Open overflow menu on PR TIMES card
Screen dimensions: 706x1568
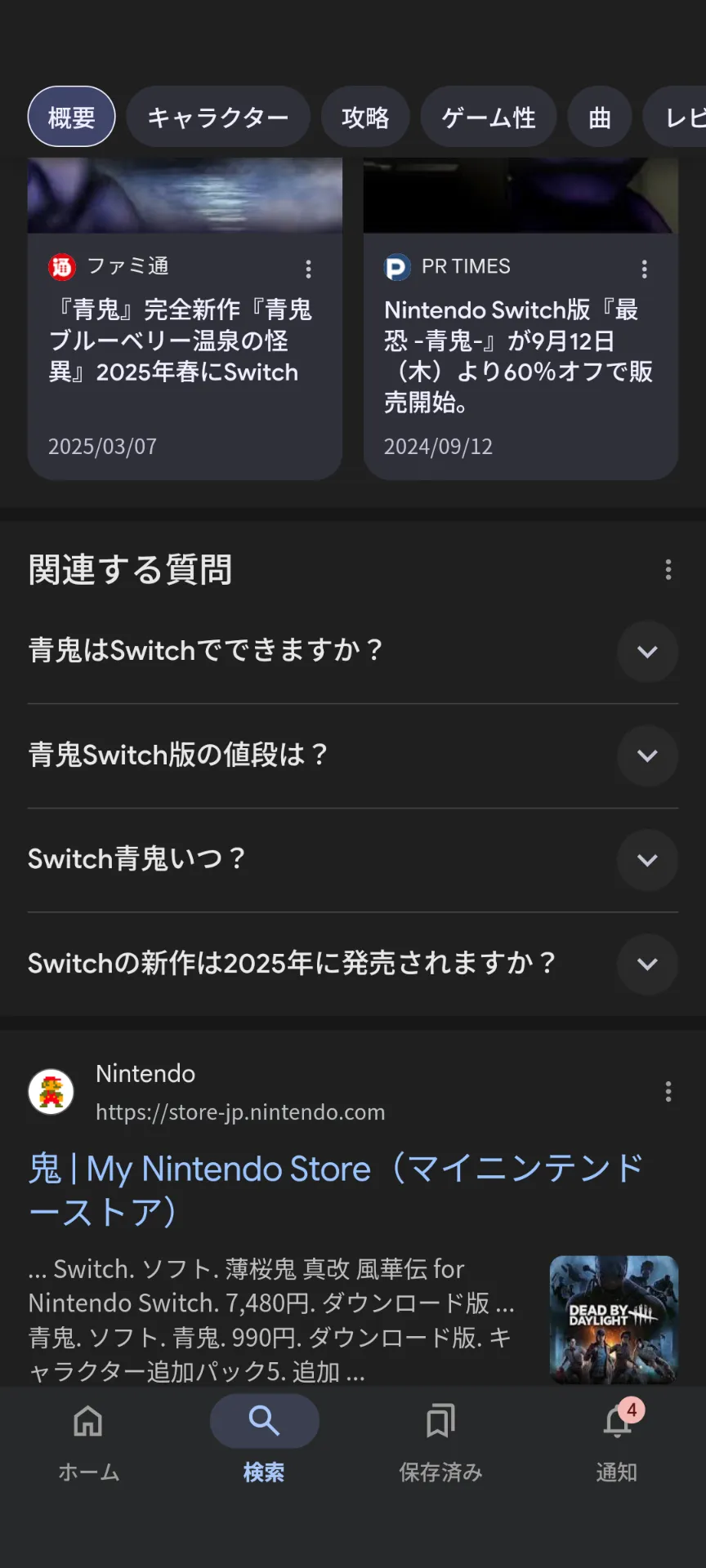pos(645,269)
